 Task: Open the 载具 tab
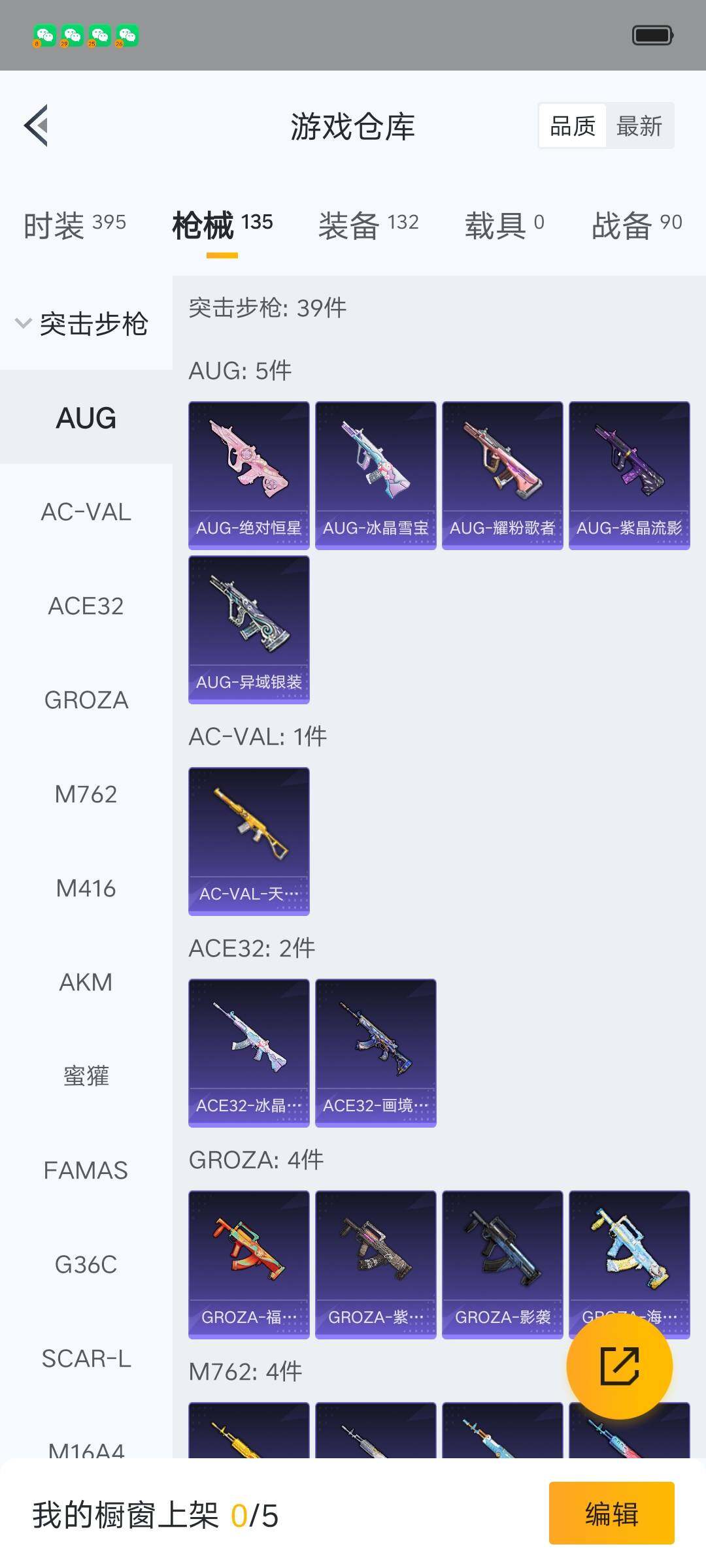(503, 225)
